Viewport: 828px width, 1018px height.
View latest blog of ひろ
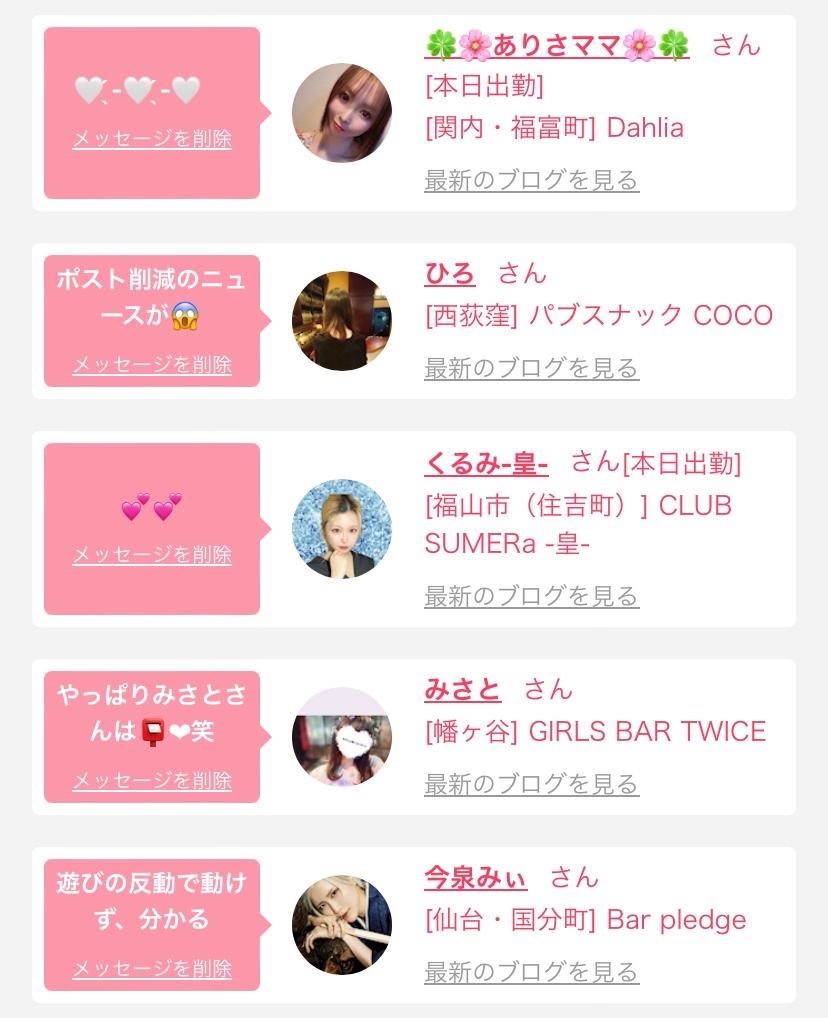pyautogui.click(x=531, y=369)
